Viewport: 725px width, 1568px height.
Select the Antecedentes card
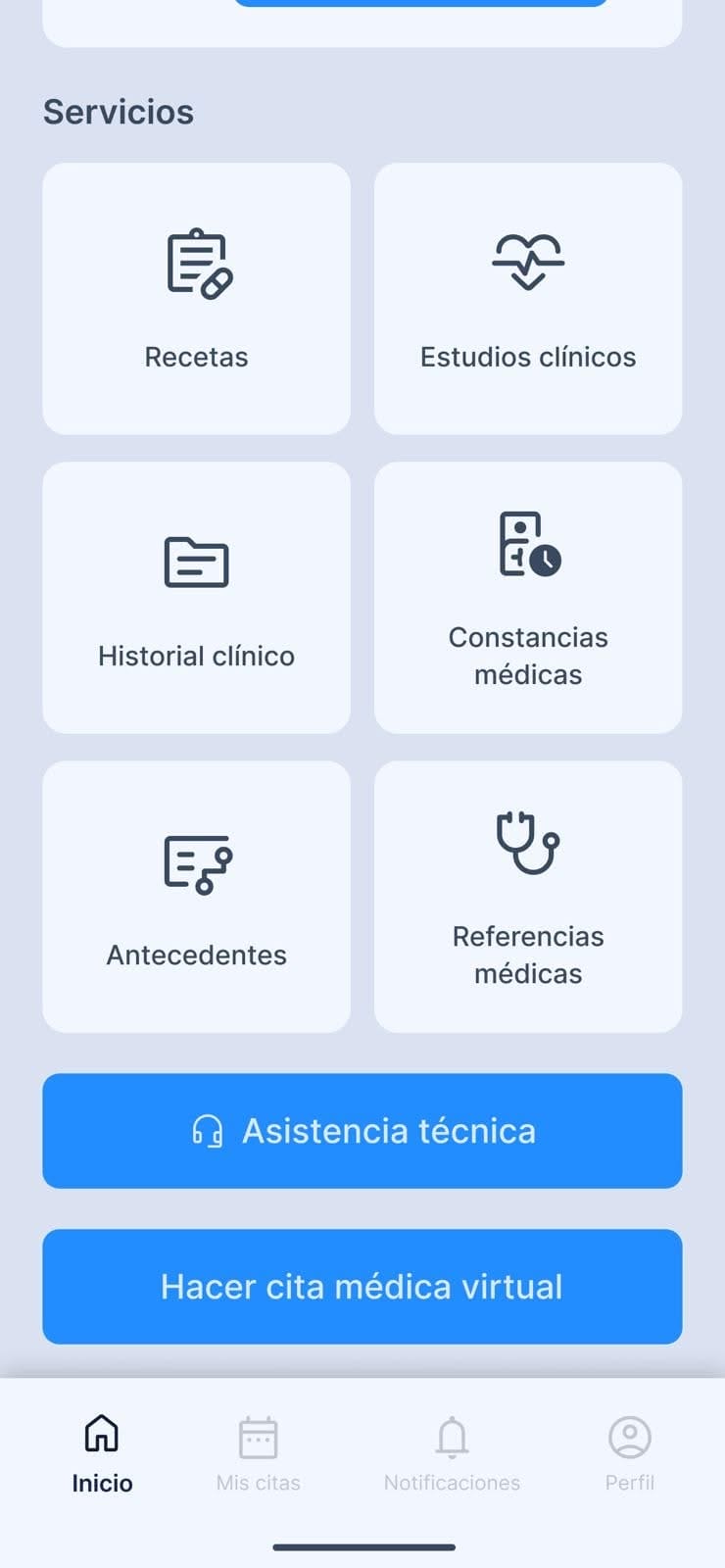coord(196,897)
